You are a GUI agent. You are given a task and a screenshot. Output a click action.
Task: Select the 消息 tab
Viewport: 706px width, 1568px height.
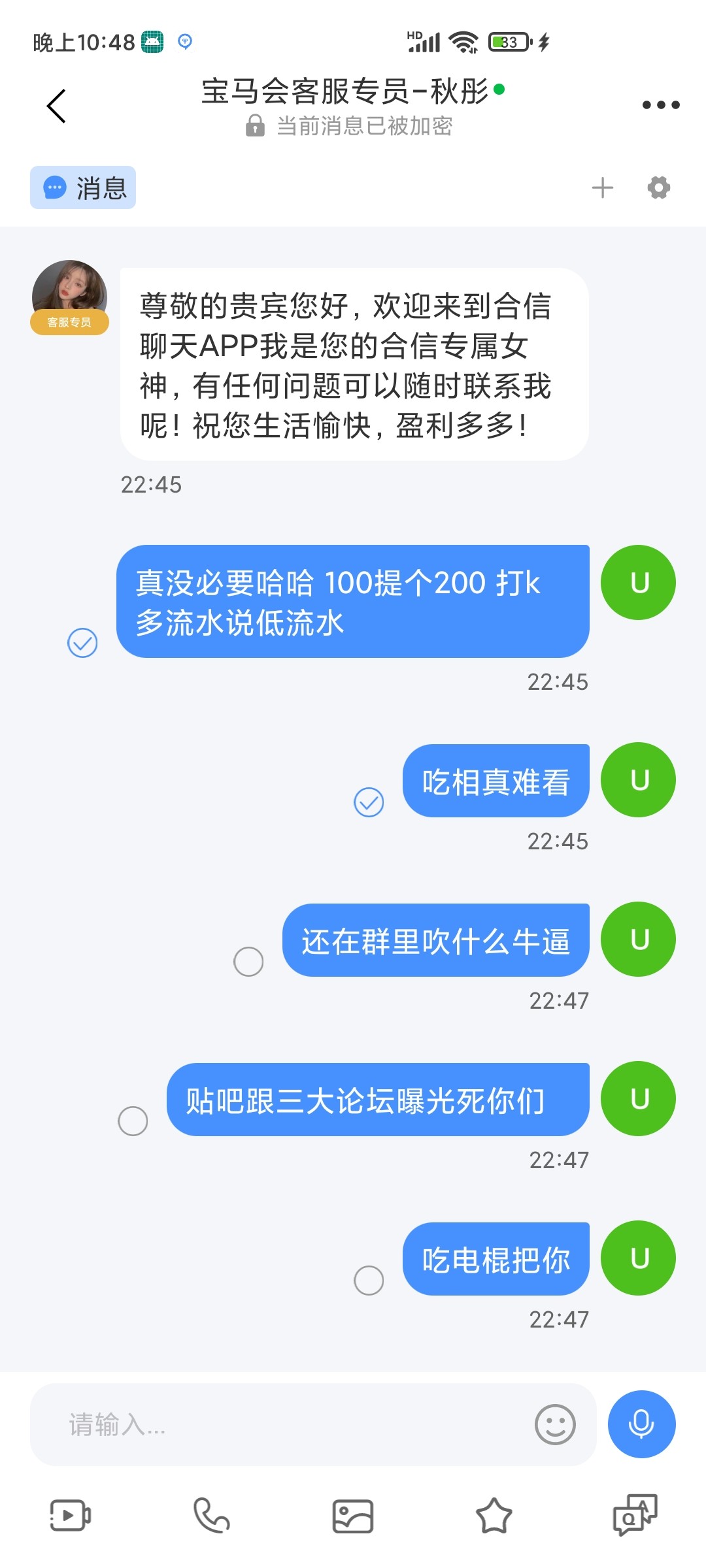(x=83, y=188)
